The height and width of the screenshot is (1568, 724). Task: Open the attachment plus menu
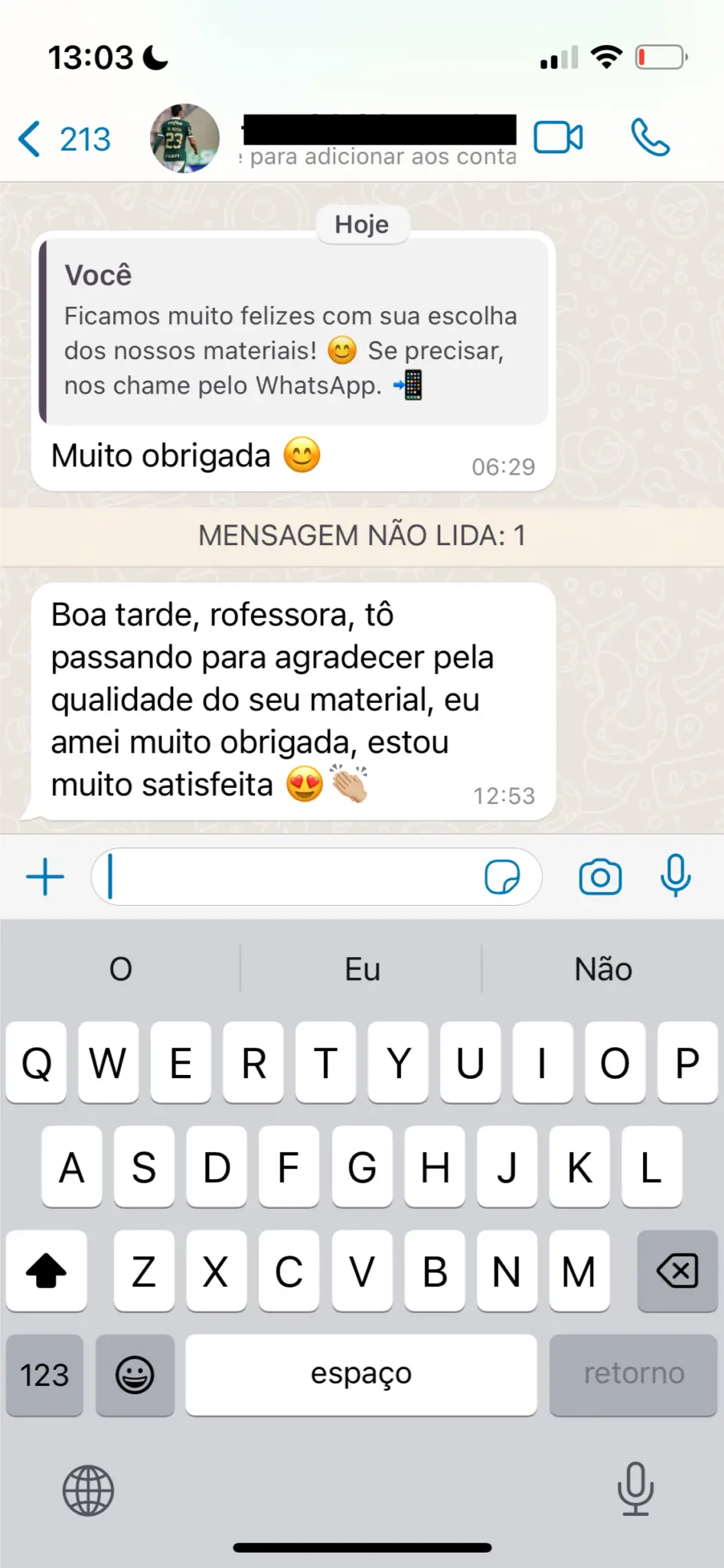click(45, 877)
